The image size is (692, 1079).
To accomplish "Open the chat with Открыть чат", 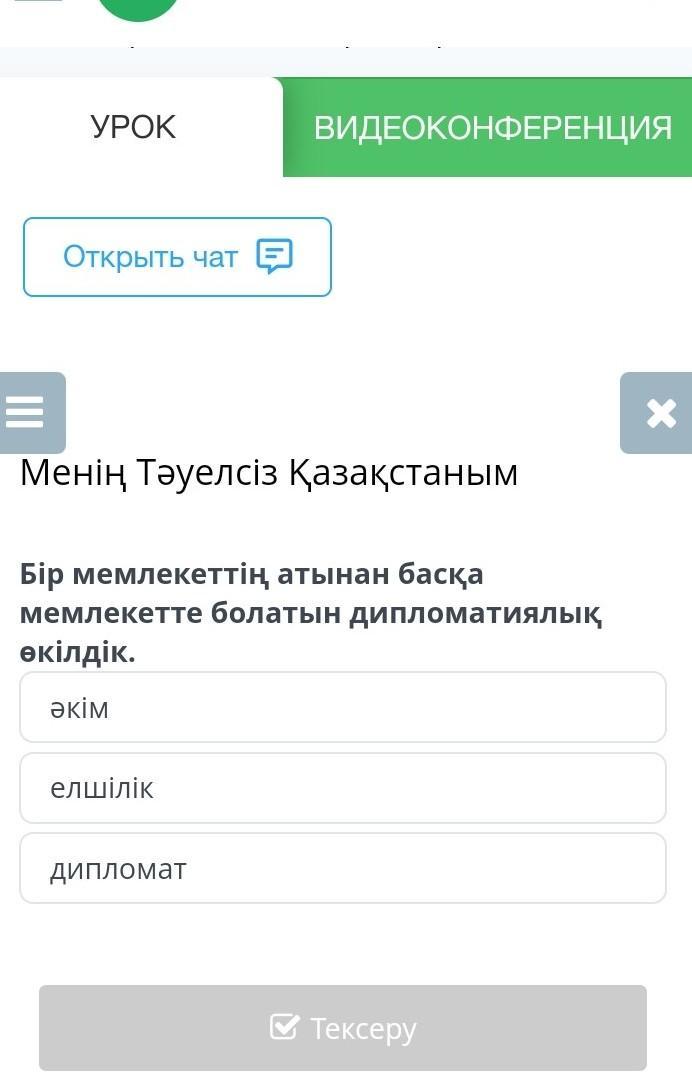I will point(177,257).
